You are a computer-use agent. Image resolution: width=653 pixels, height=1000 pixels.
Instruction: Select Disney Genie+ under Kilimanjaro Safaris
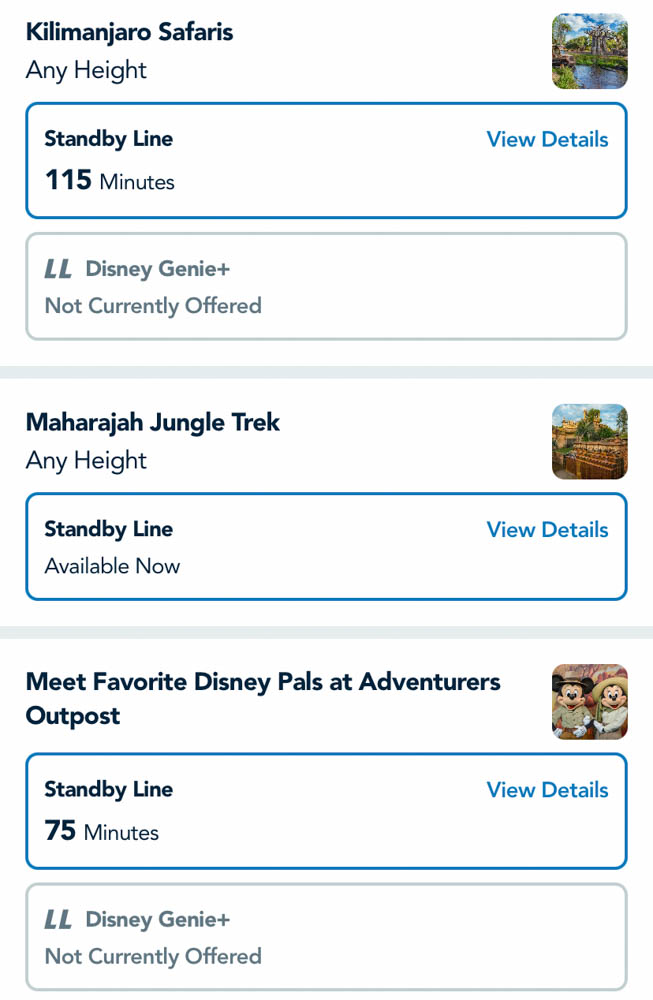point(326,287)
